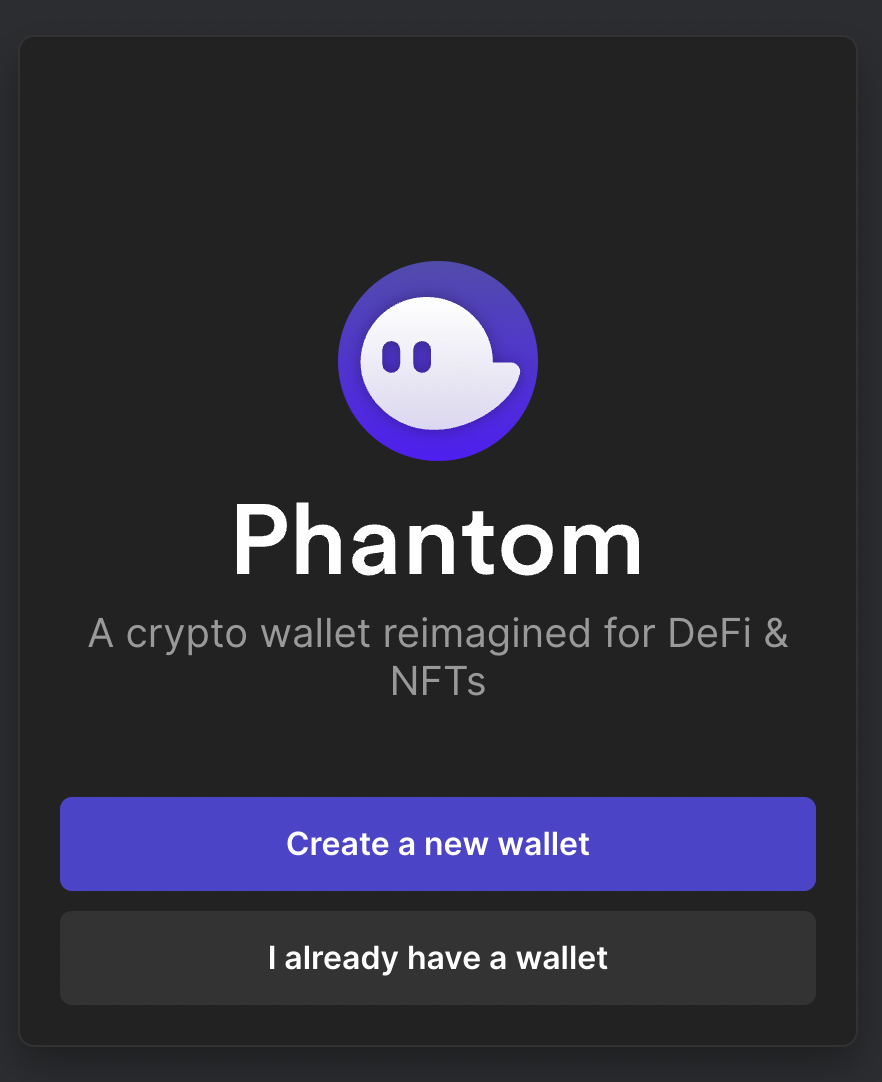Select I already have a wallet
Image resolution: width=882 pixels, height=1082 pixels.
(x=438, y=958)
